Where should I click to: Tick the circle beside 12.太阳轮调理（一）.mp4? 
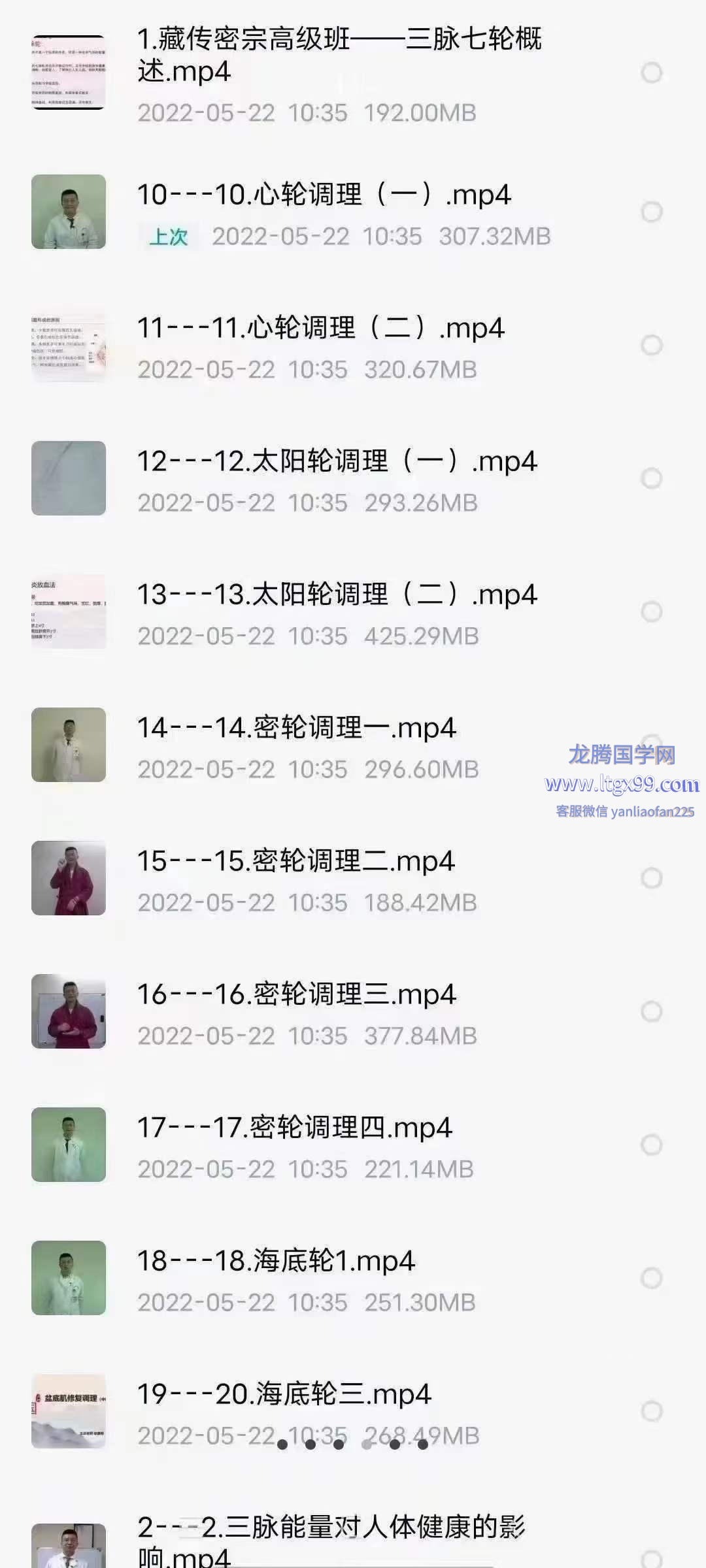pyautogui.click(x=651, y=478)
